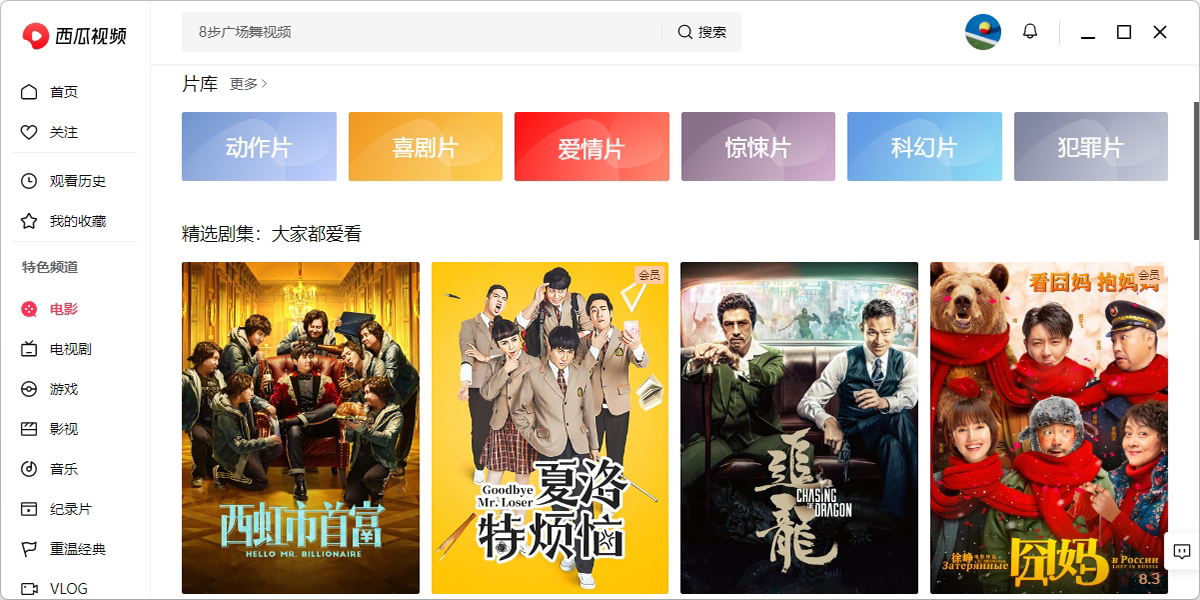Open the 夏洛特烦恼 movie poster

pos(550,428)
